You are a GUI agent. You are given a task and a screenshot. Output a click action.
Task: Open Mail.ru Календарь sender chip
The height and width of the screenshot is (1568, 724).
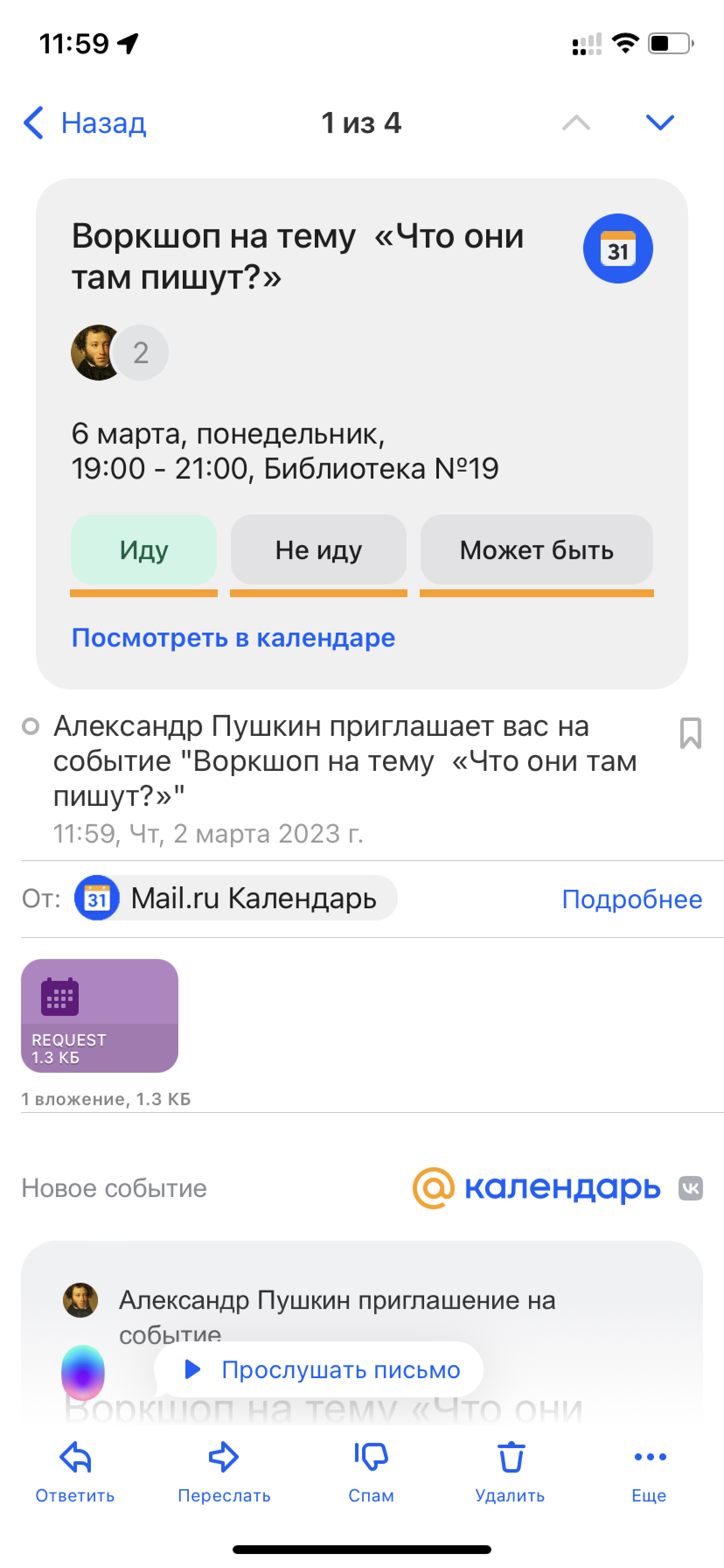[236, 898]
